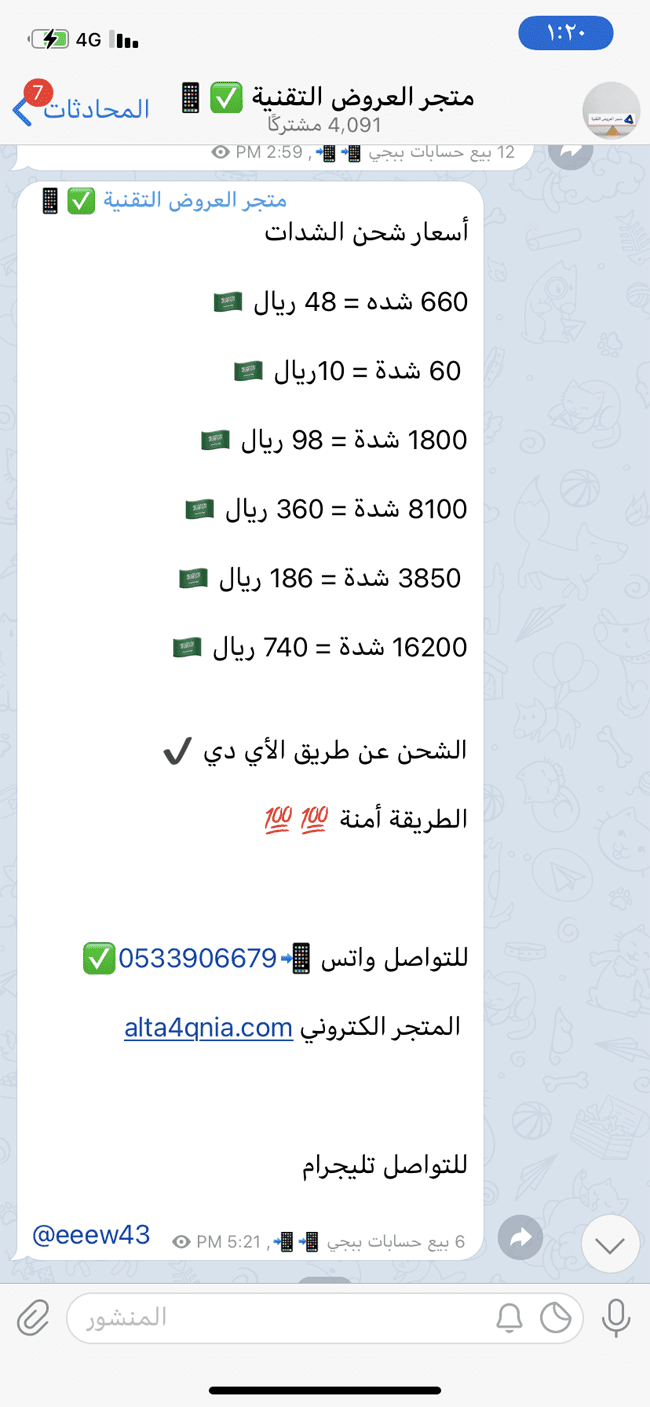The image size is (650, 1407).
Task: Open the @eeew43 Telegram username
Action: [x=91, y=1235]
